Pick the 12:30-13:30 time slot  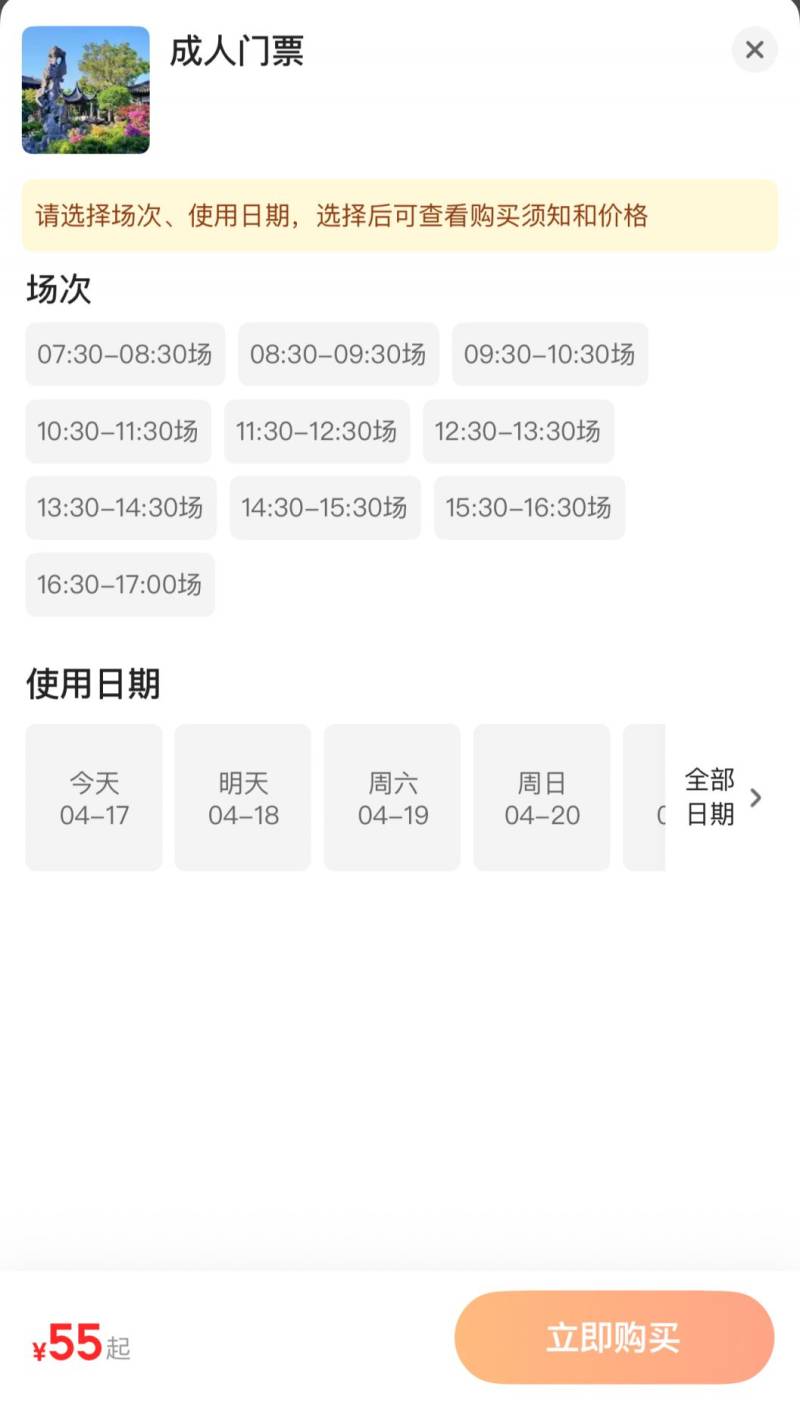pyautogui.click(x=518, y=431)
